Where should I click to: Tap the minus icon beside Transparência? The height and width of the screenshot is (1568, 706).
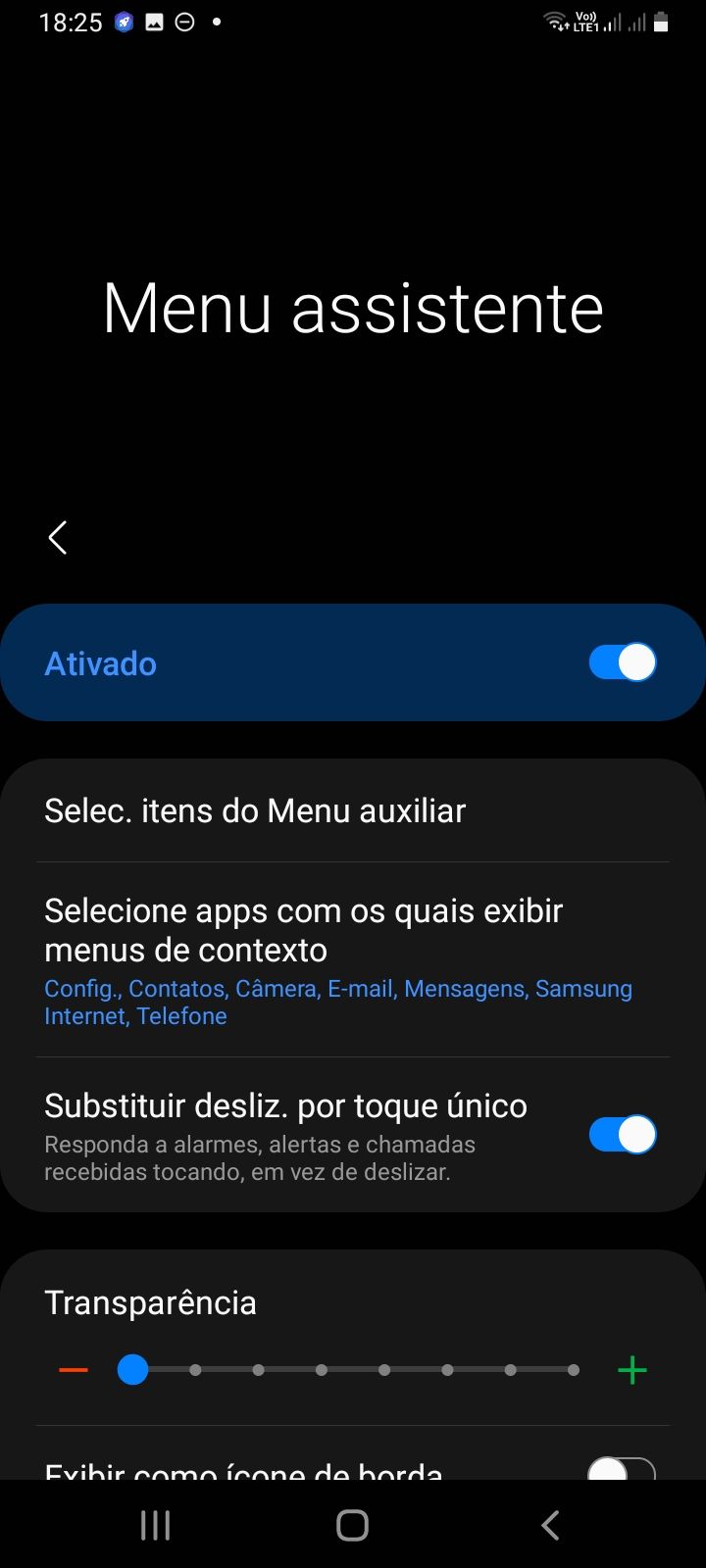[72, 1369]
